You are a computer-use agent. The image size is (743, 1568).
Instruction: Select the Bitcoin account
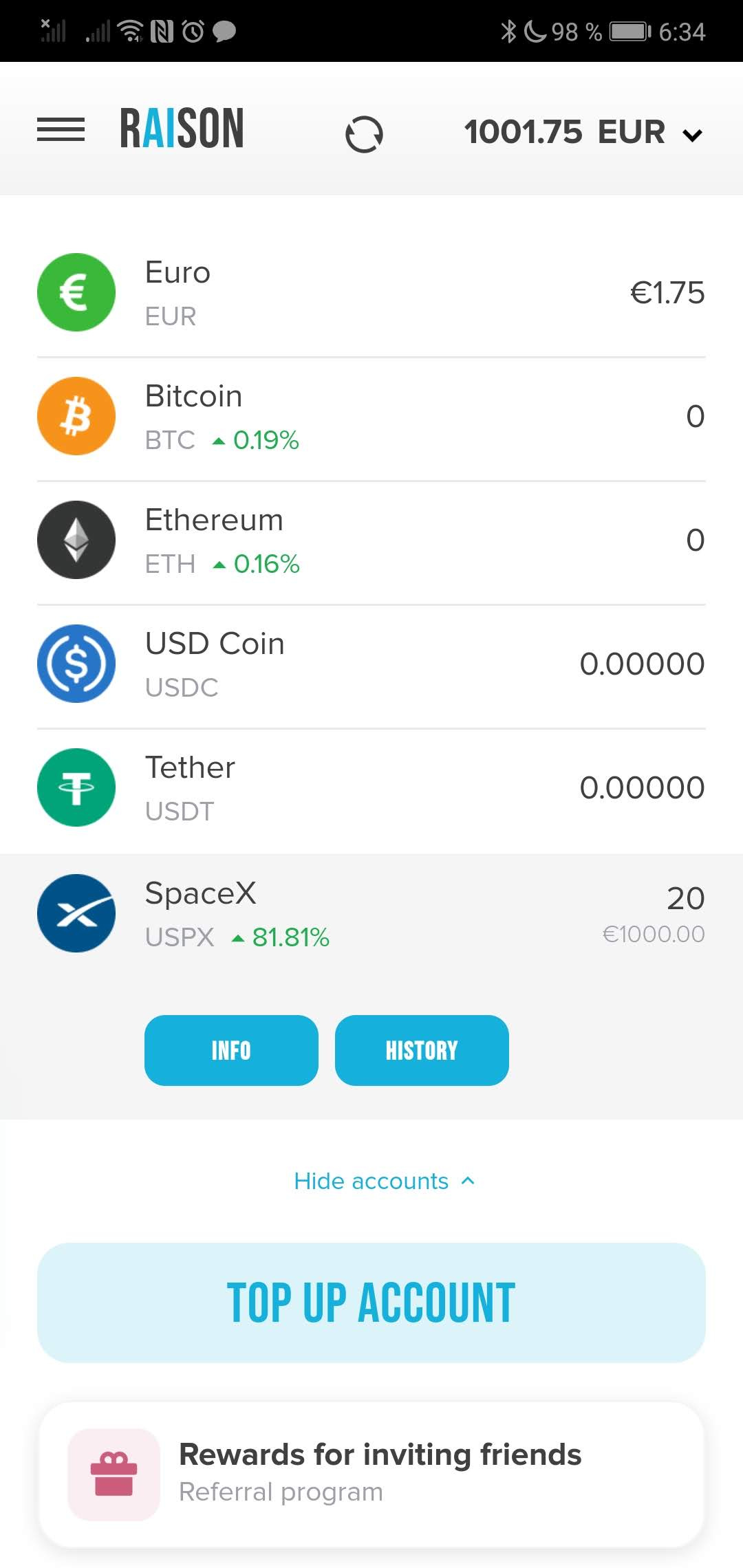pyautogui.click(x=371, y=417)
